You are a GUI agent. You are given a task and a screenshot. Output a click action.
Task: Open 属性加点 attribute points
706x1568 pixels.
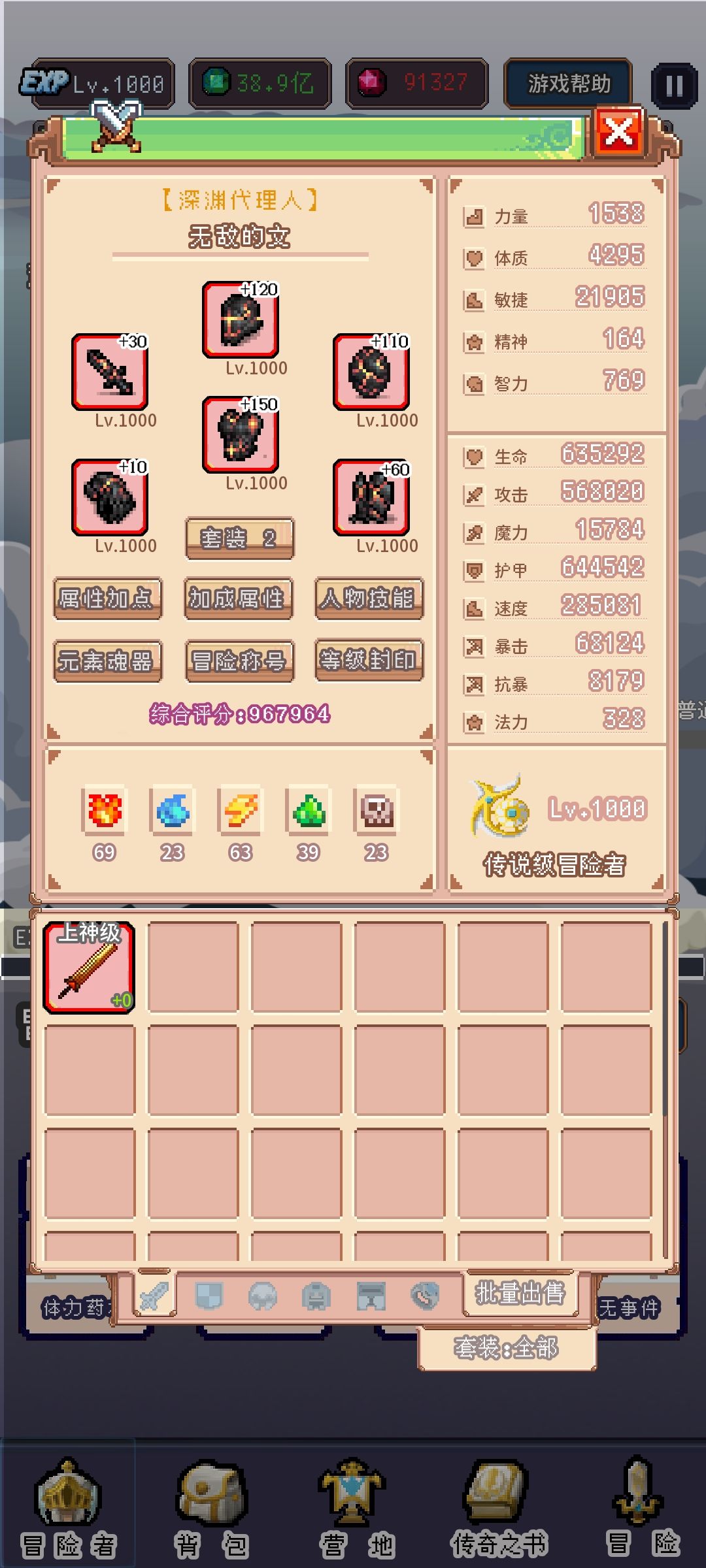point(108,598)
